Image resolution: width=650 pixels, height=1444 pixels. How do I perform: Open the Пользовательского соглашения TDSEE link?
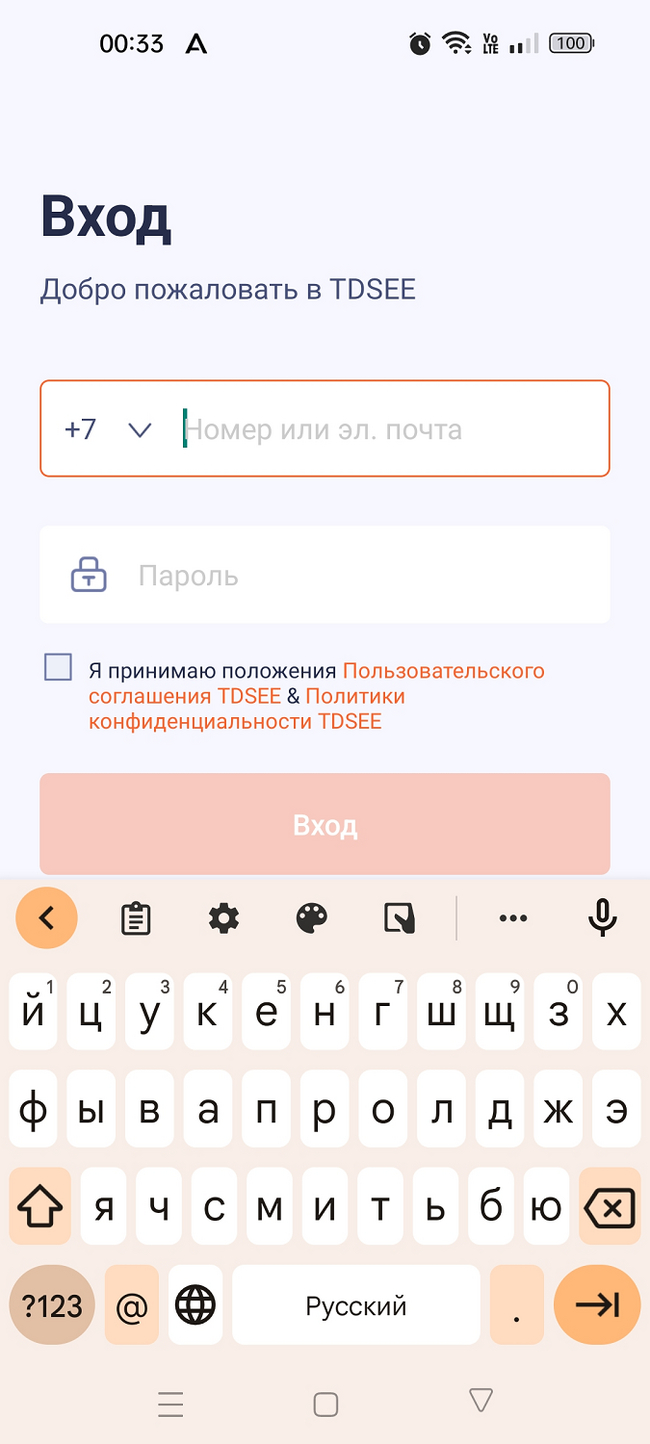coord(316,683)
